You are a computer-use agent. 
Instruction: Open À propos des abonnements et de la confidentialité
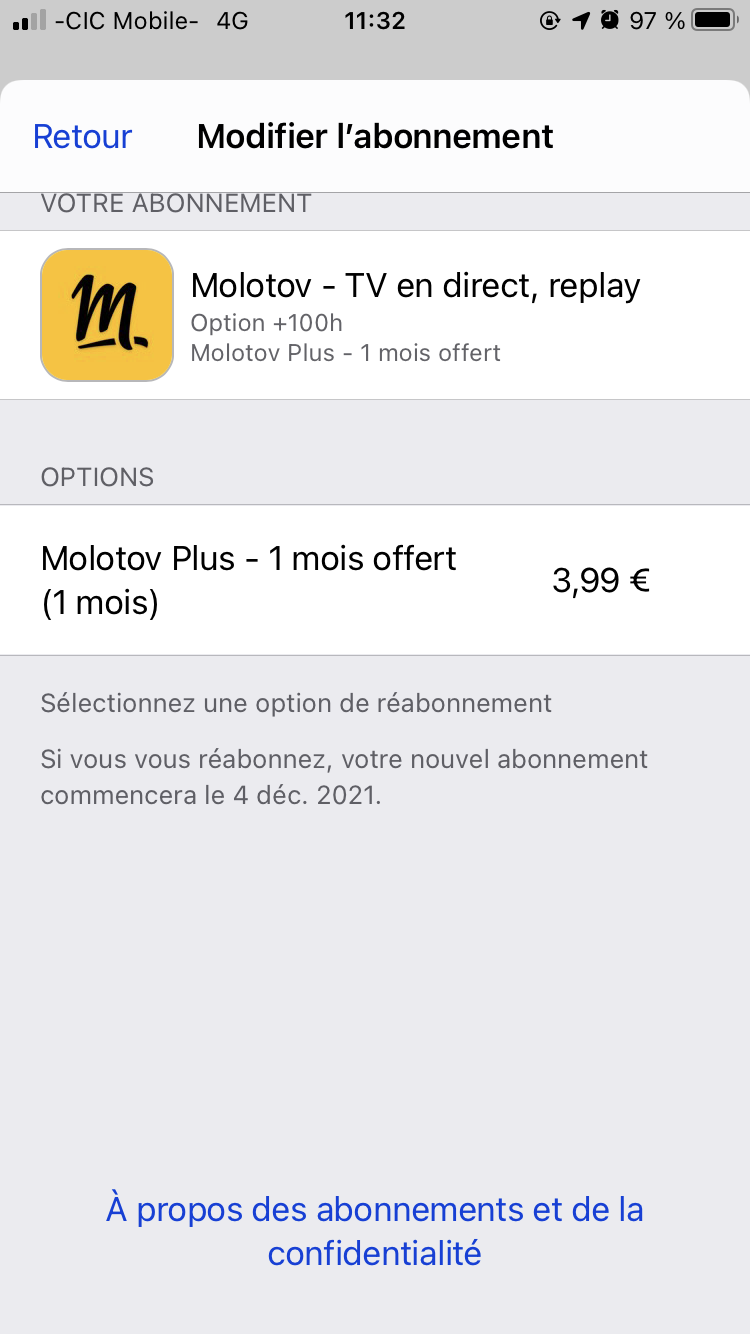click(375, 1231)
